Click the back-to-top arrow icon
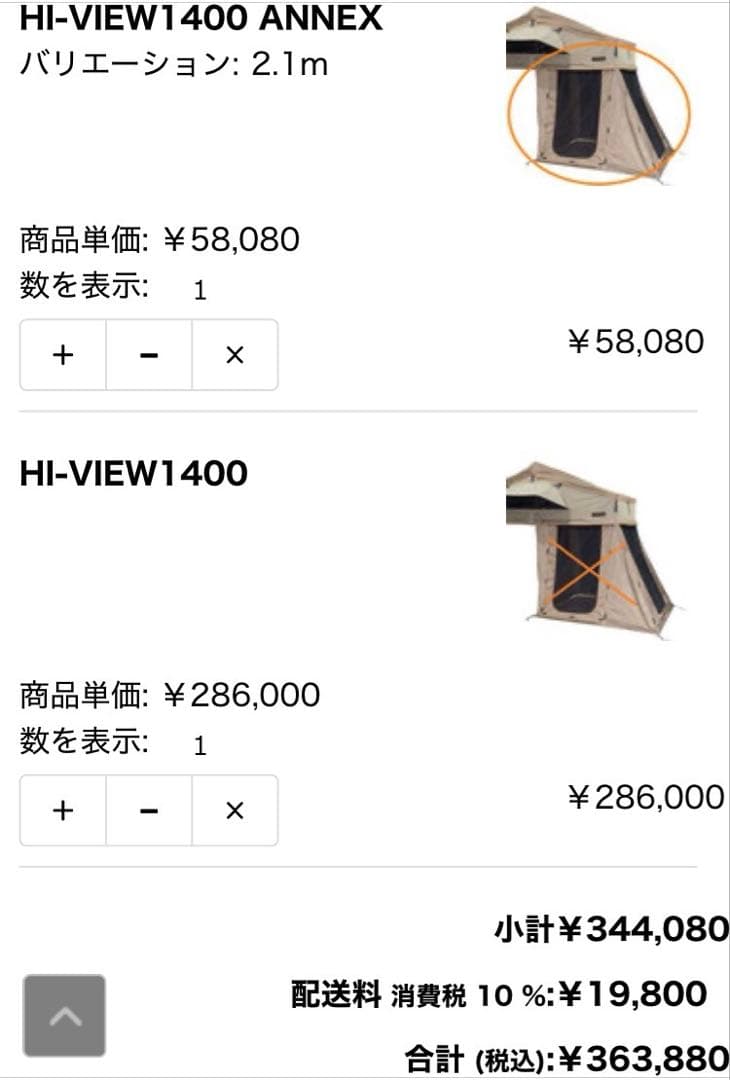The width and height of the screenshot is (730, 1080). click(x=66, y=1016)
